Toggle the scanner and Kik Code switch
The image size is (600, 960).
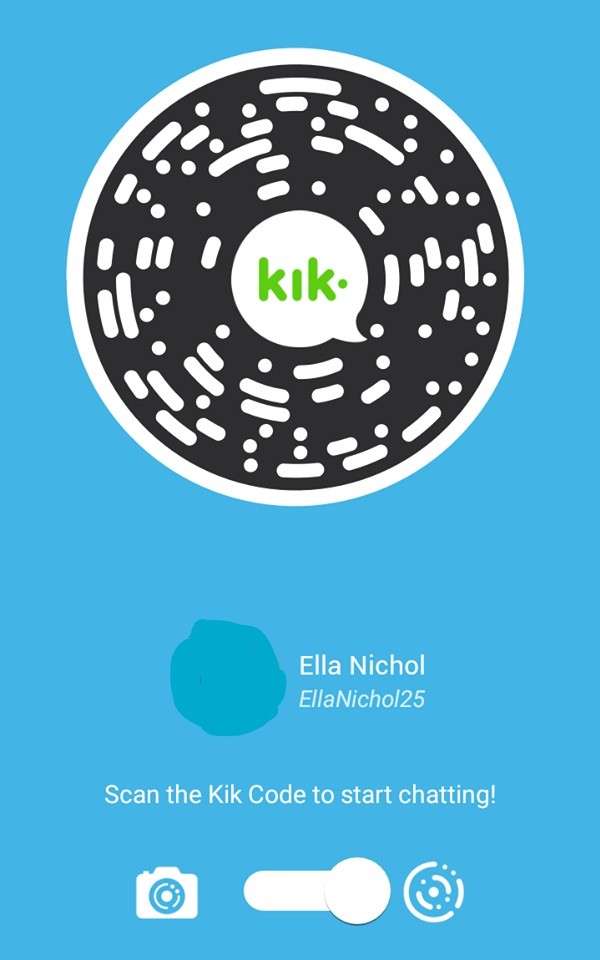tap(316, 890)
